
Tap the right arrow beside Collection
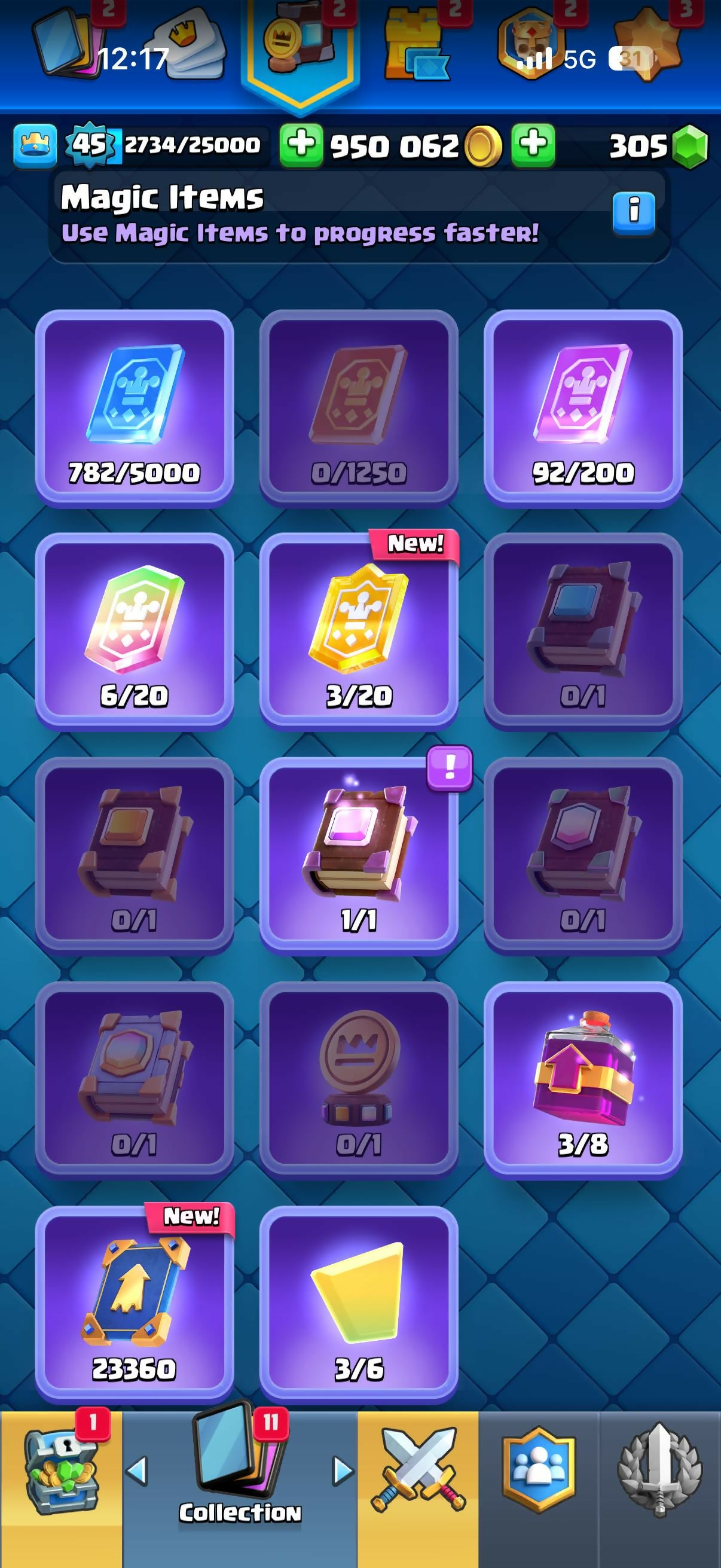pos(343,1471)
